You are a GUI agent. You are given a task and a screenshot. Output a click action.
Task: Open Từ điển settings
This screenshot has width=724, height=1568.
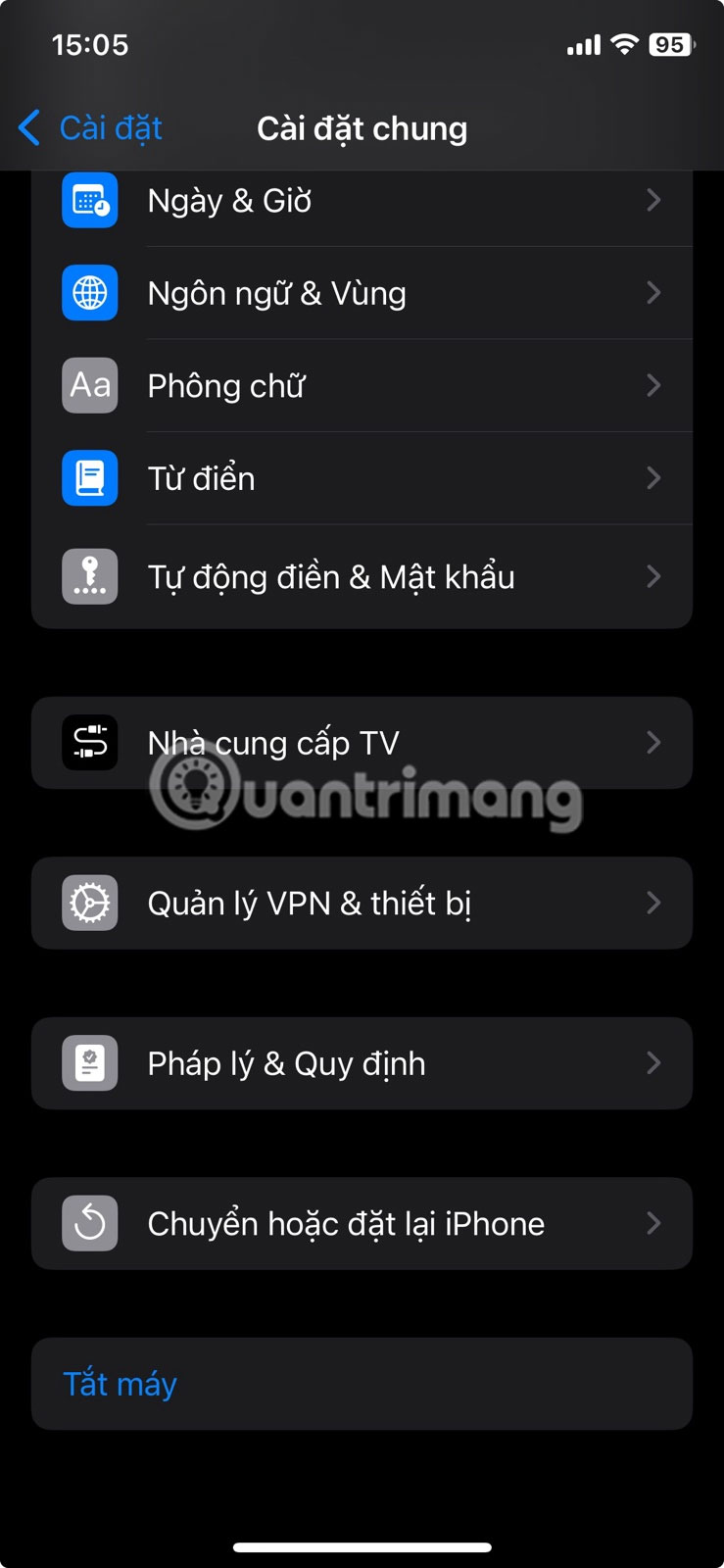click(362, 478)
